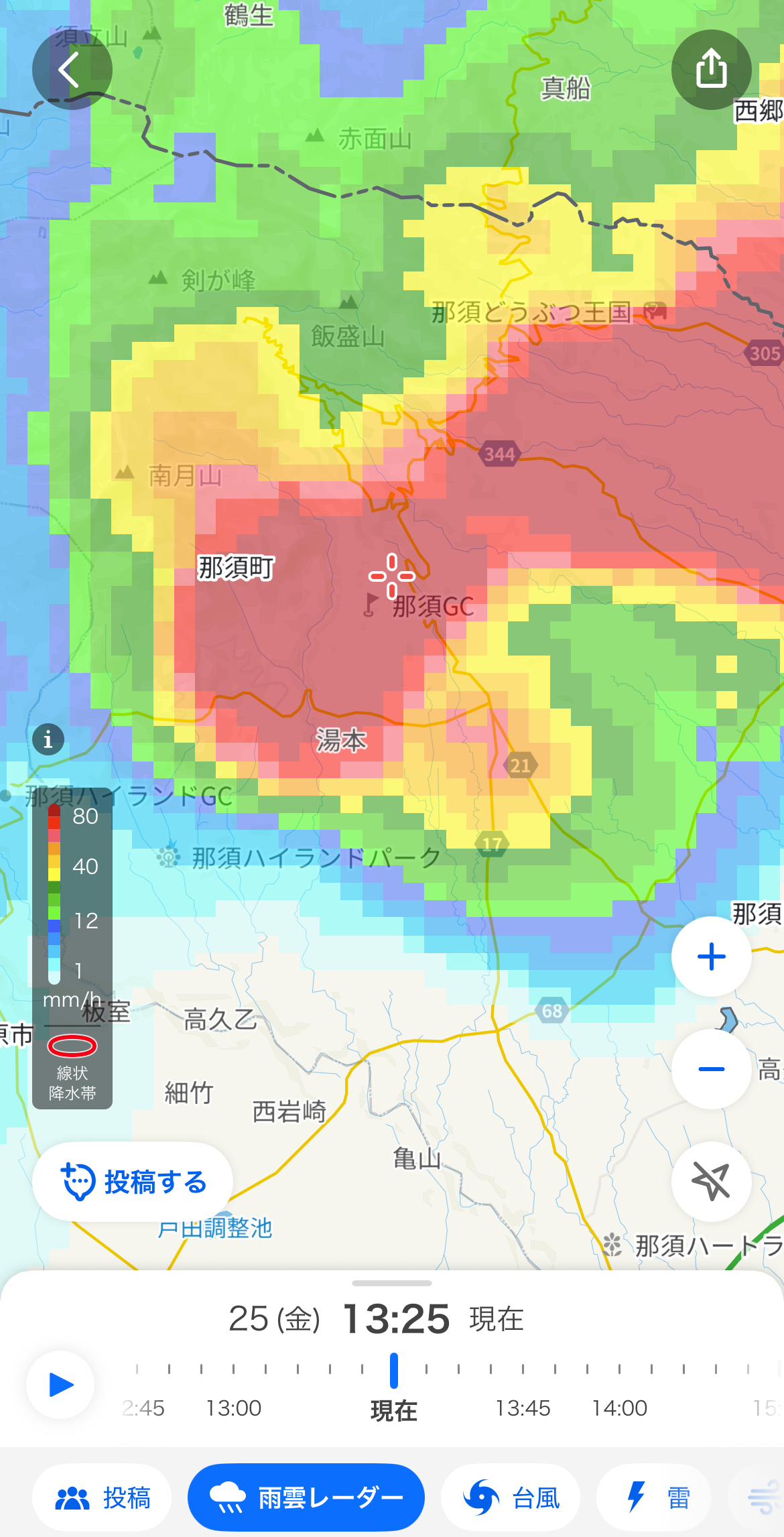The height and width of the screenshot is (1537, 784).
Task: Select the 雨雲レーダー tab
Action: pos(306,1497)
